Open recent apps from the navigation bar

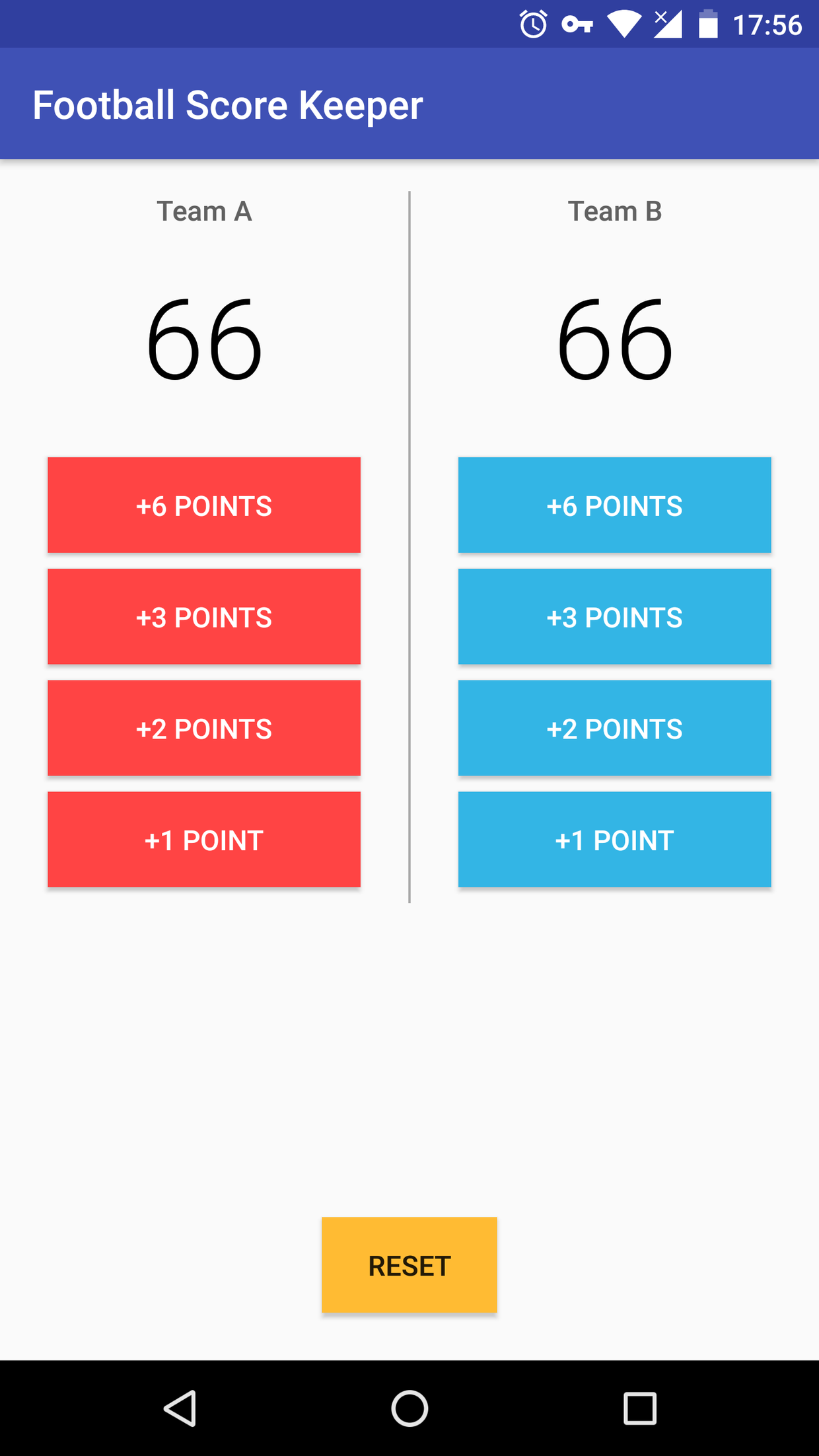coord(639,1408)
